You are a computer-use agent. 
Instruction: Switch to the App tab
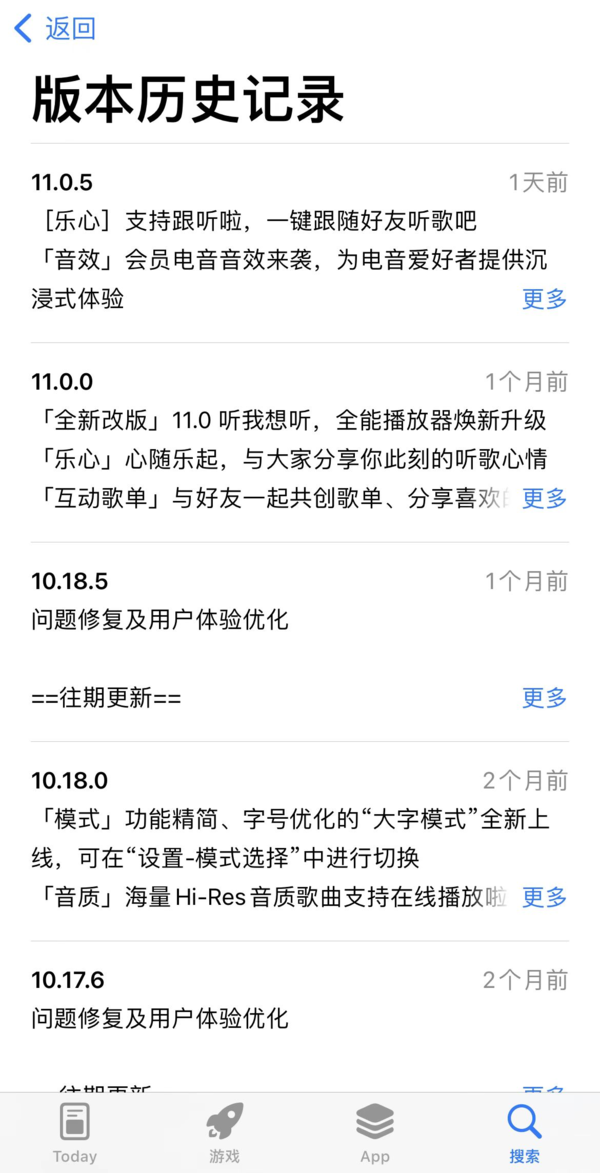[375, 1133]
